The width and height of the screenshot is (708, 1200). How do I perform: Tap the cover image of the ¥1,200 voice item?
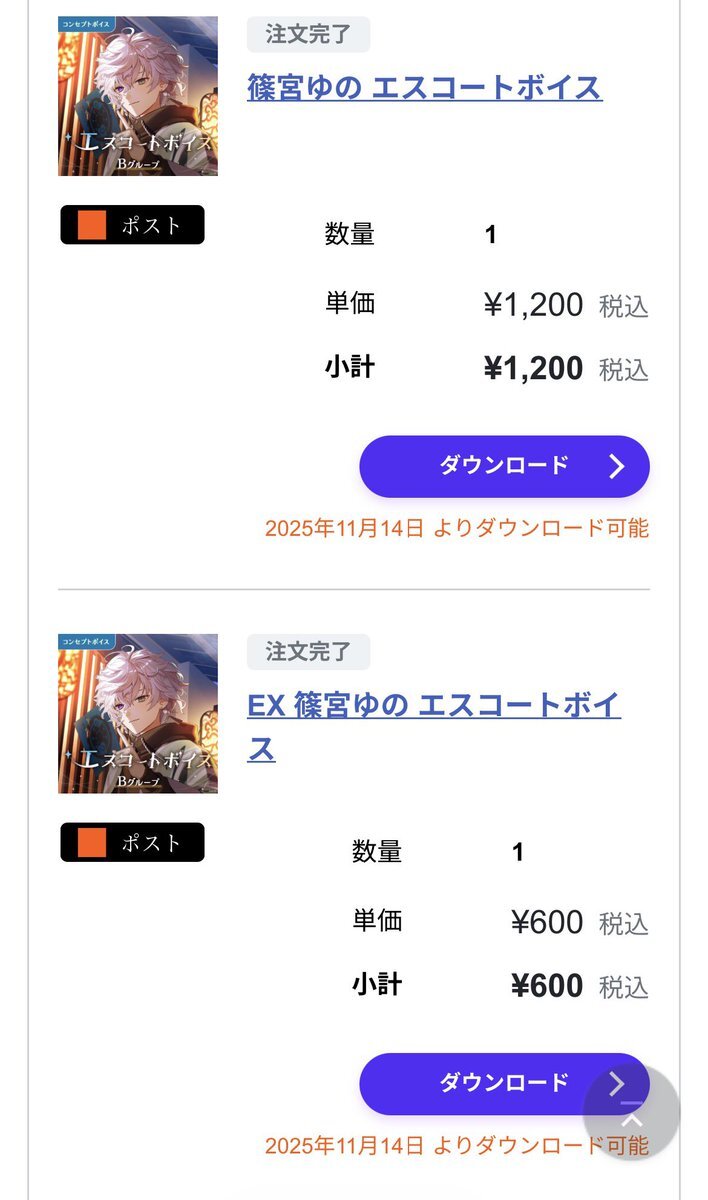tap(138, 96)
